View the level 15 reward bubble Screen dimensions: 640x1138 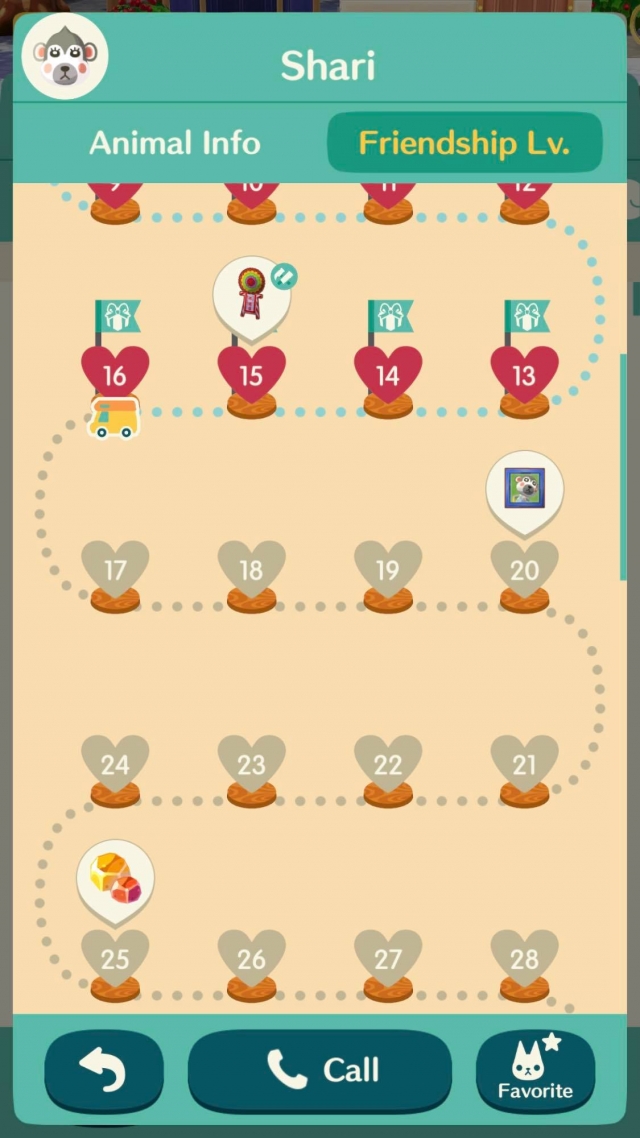251,294
